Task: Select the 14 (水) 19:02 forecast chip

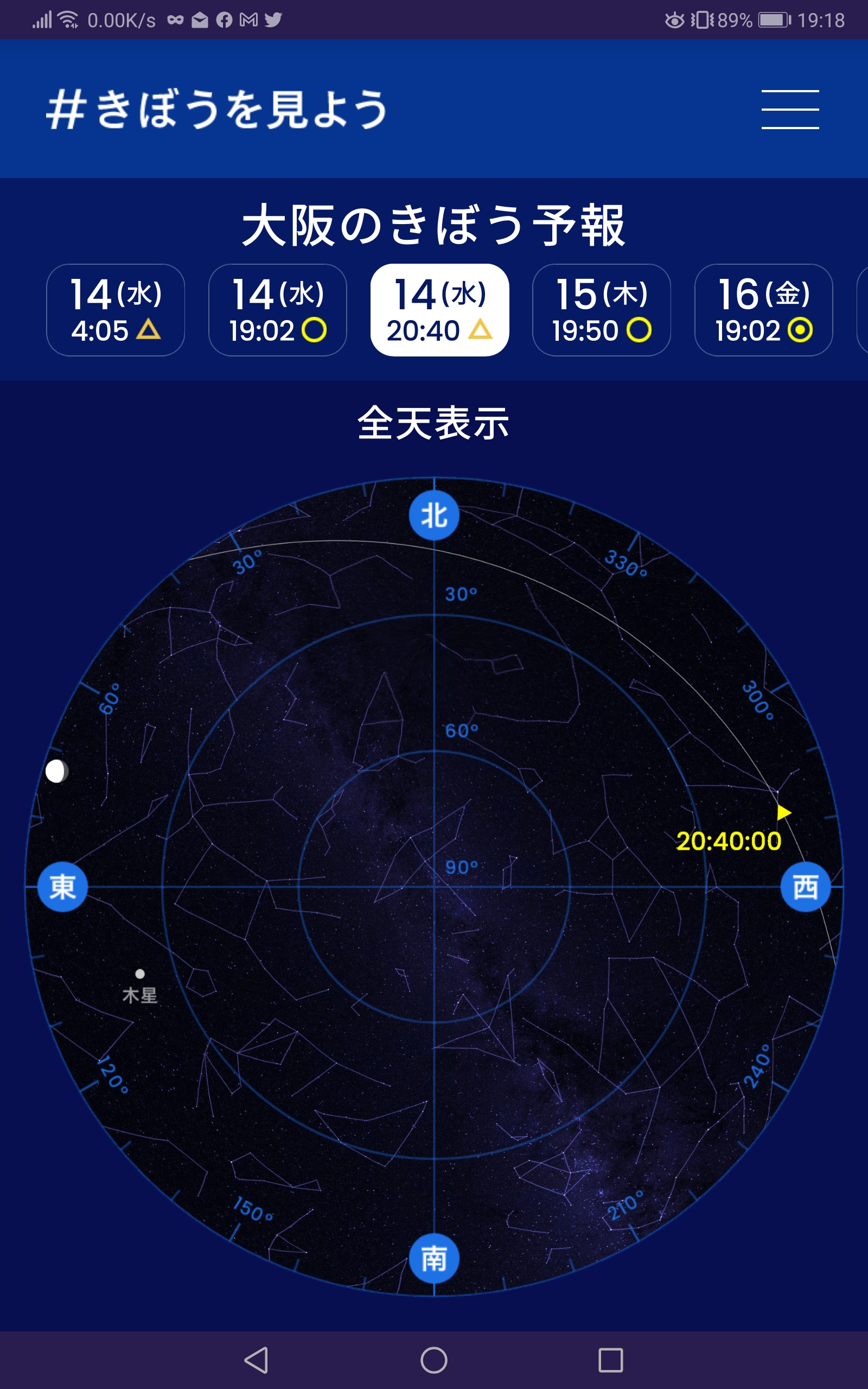Action: point(277,310)
